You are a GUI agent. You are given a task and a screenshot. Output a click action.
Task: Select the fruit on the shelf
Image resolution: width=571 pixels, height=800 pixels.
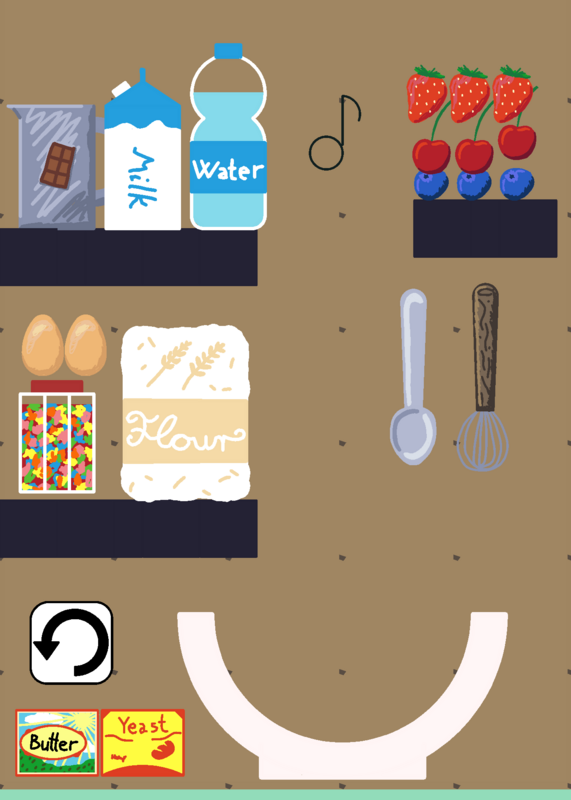point(472,132)
